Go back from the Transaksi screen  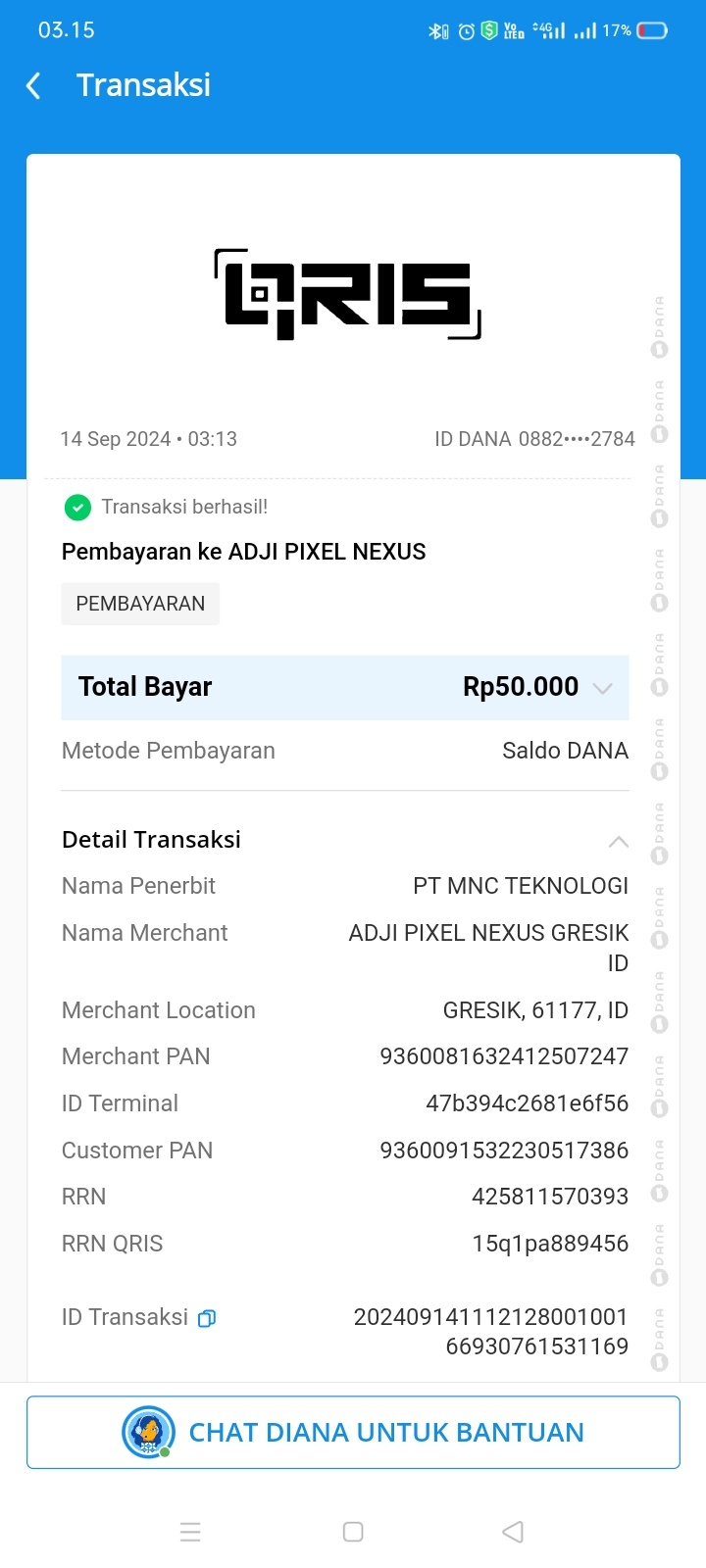click(33, 86)
